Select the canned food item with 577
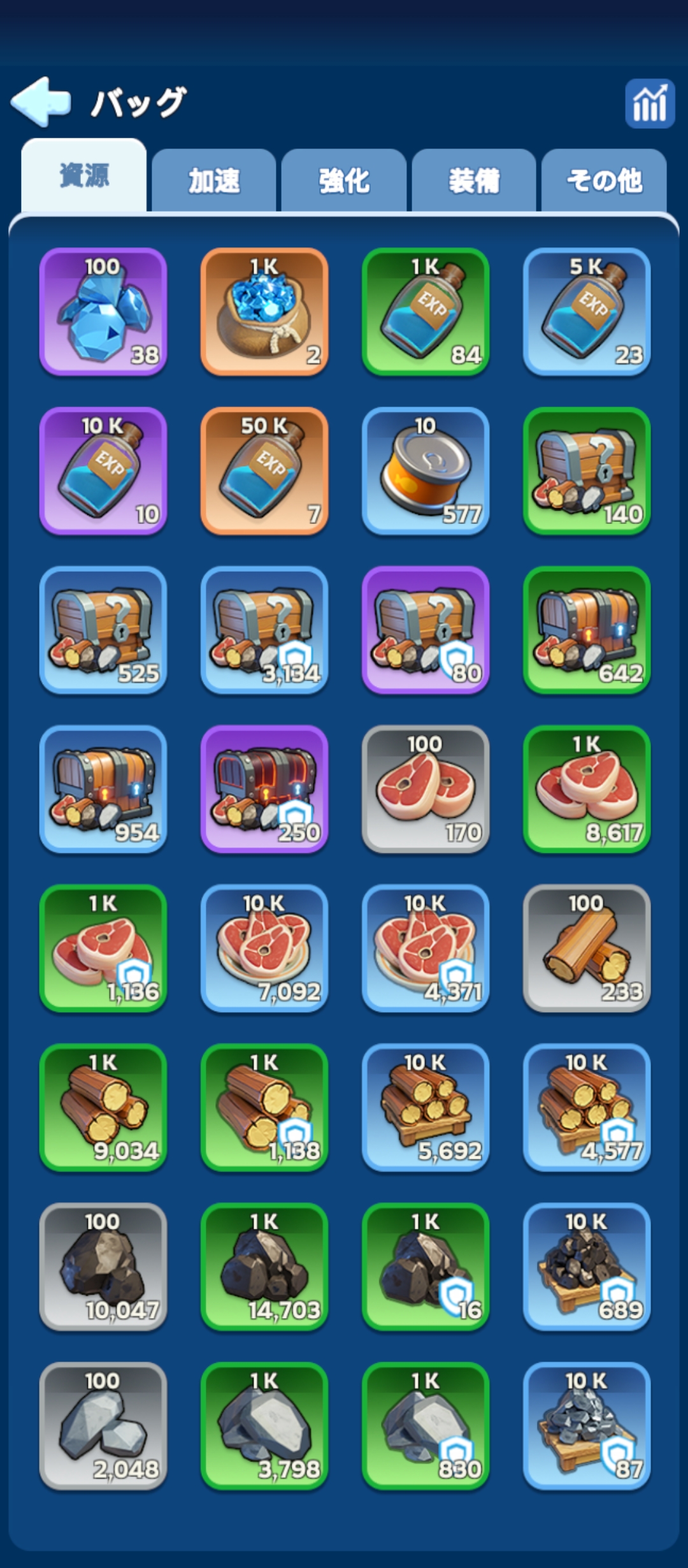688x1568 pixels. click(x=426, y=471)
